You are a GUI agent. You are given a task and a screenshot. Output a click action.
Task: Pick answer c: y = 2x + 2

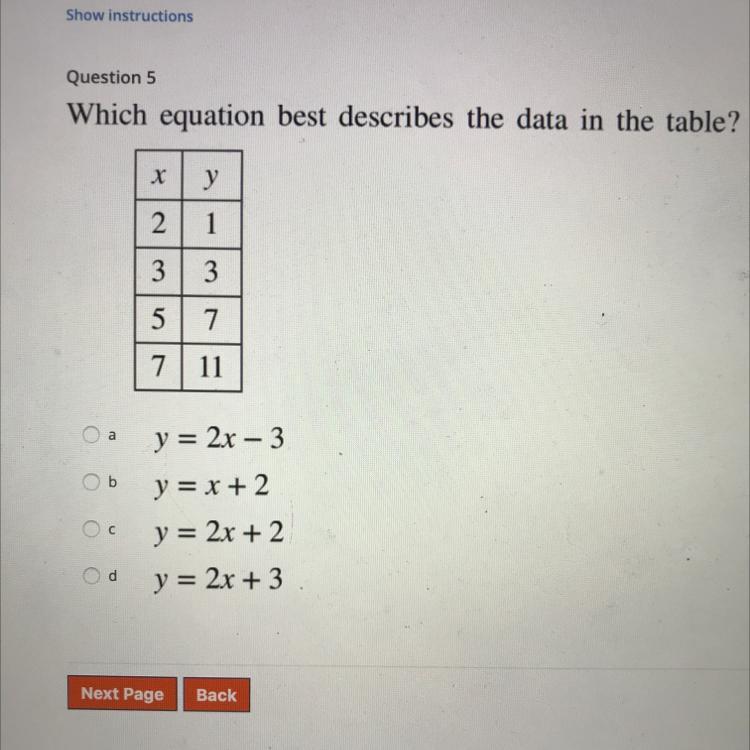pos(92,528)
